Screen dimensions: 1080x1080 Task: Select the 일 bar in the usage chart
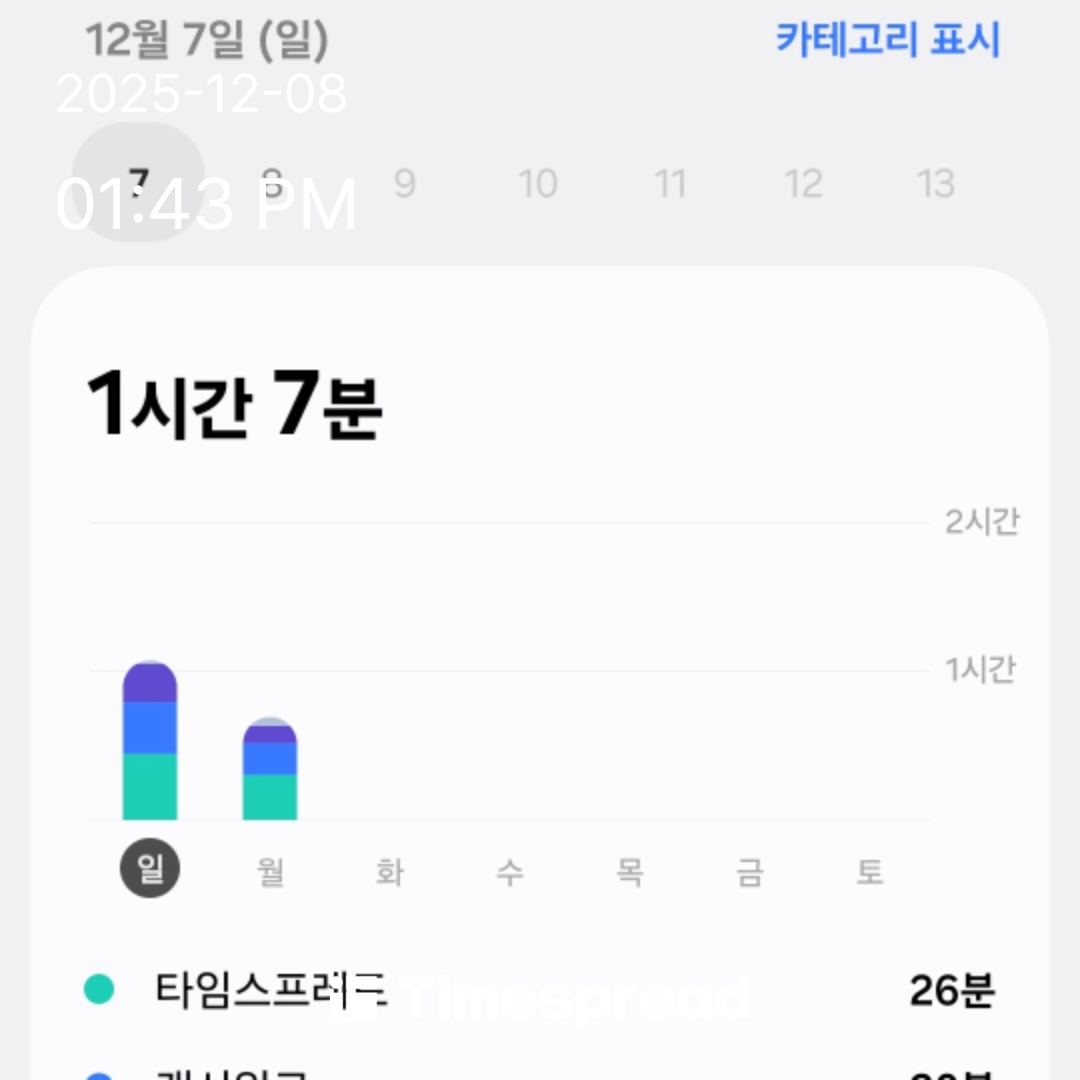point(150,742)
